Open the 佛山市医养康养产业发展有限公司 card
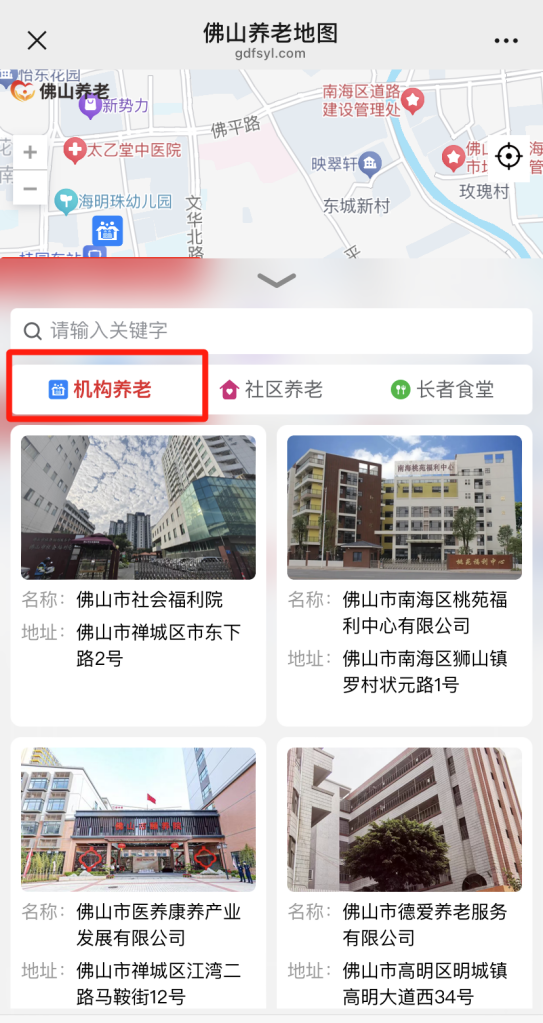This screenshot has height=1023, width=543. 138,874
